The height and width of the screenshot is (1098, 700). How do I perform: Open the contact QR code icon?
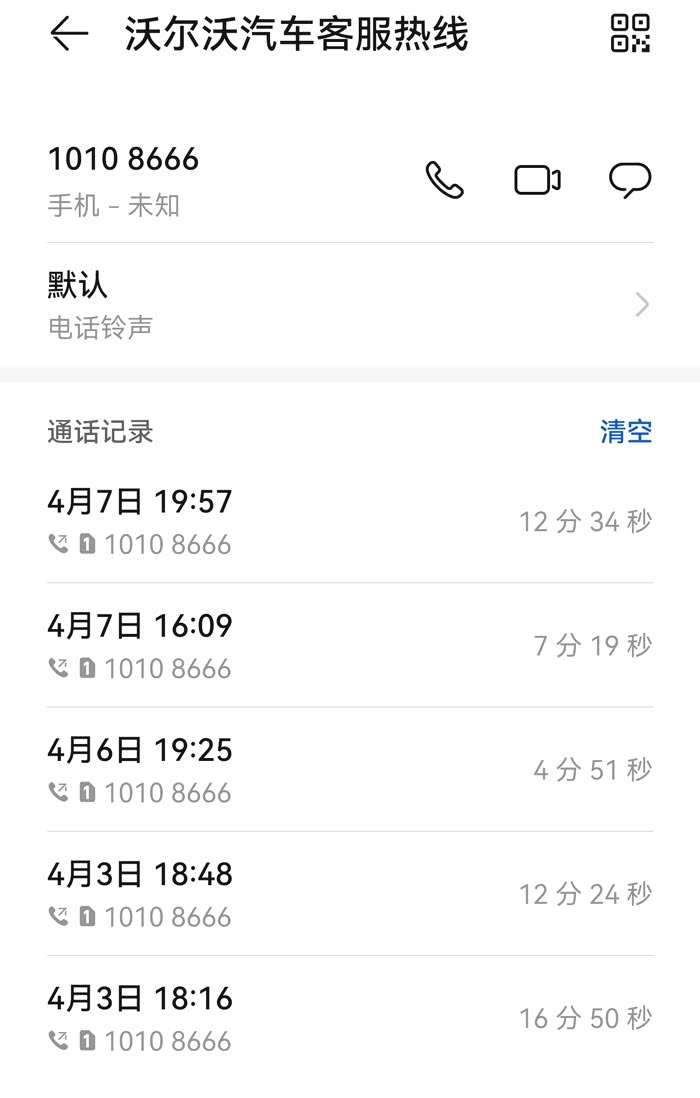(x=630, y=34)
